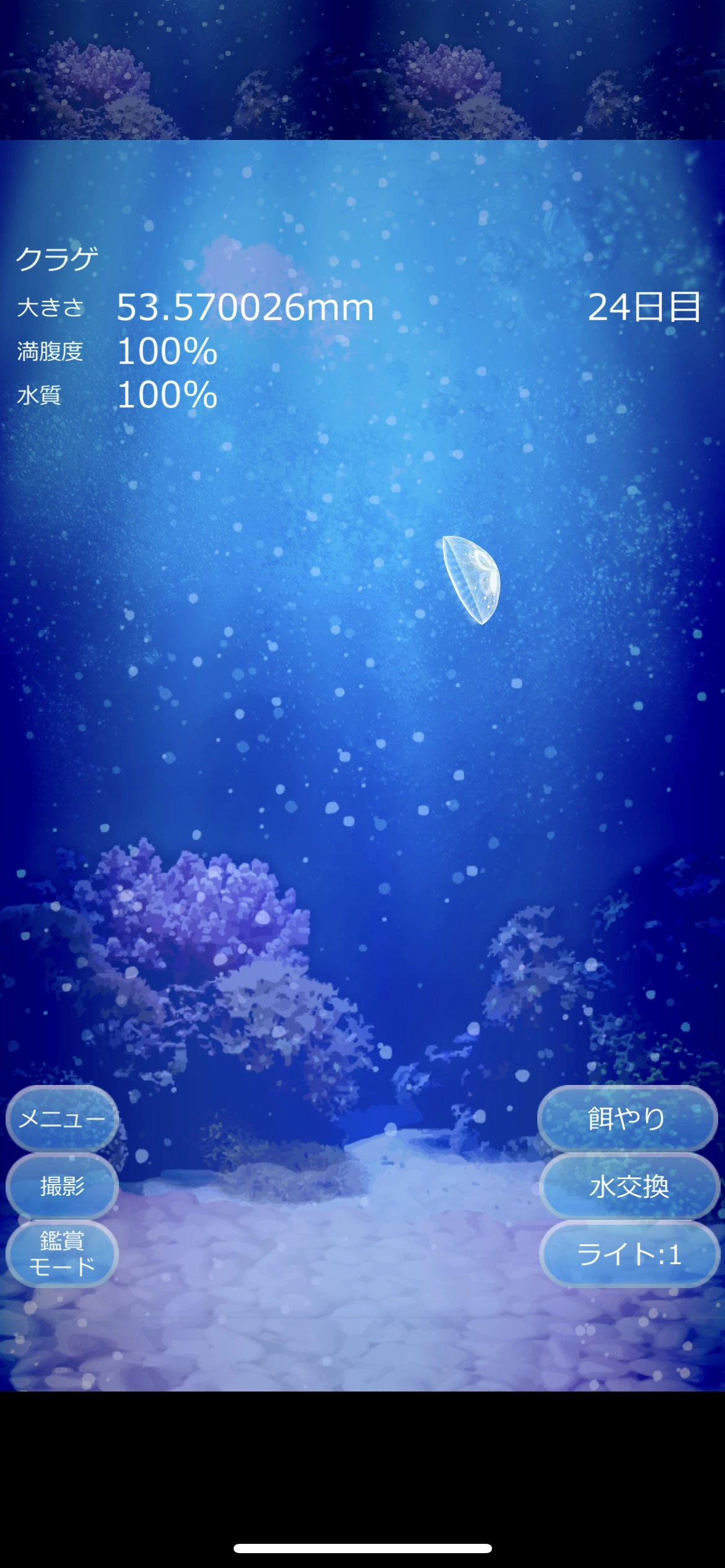The width and height of the screenshot is (725, 1568).
Task: Tap the 撮影 photo button
Action: [x=62, y=1186]
